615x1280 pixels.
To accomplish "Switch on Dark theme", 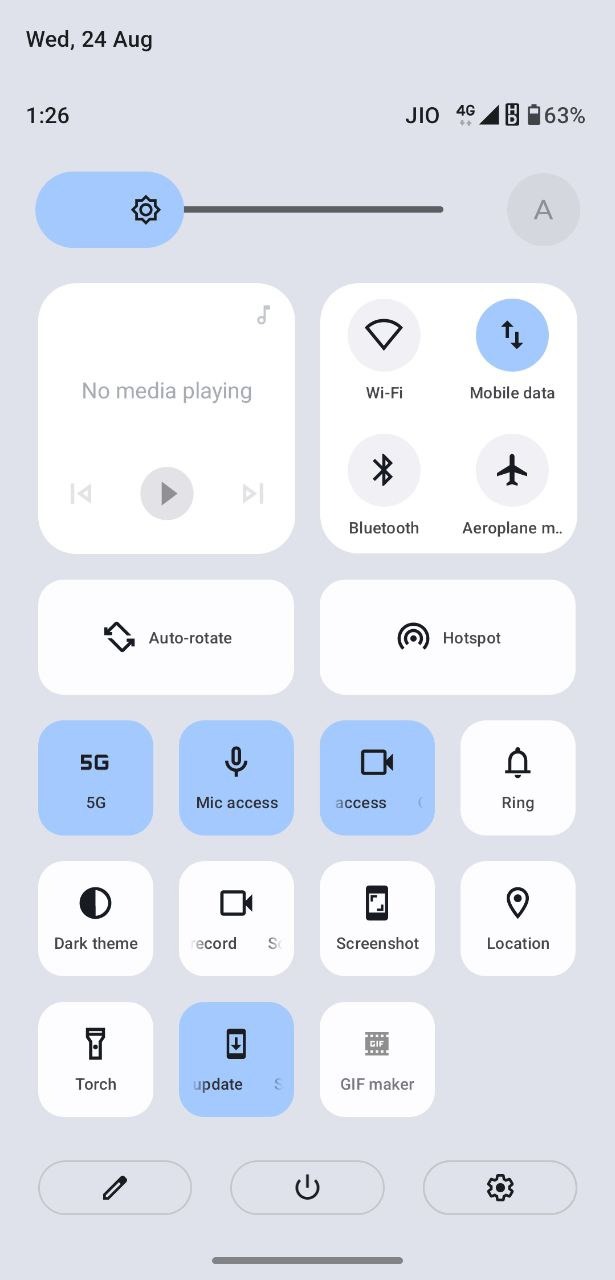I will [95, 918].
